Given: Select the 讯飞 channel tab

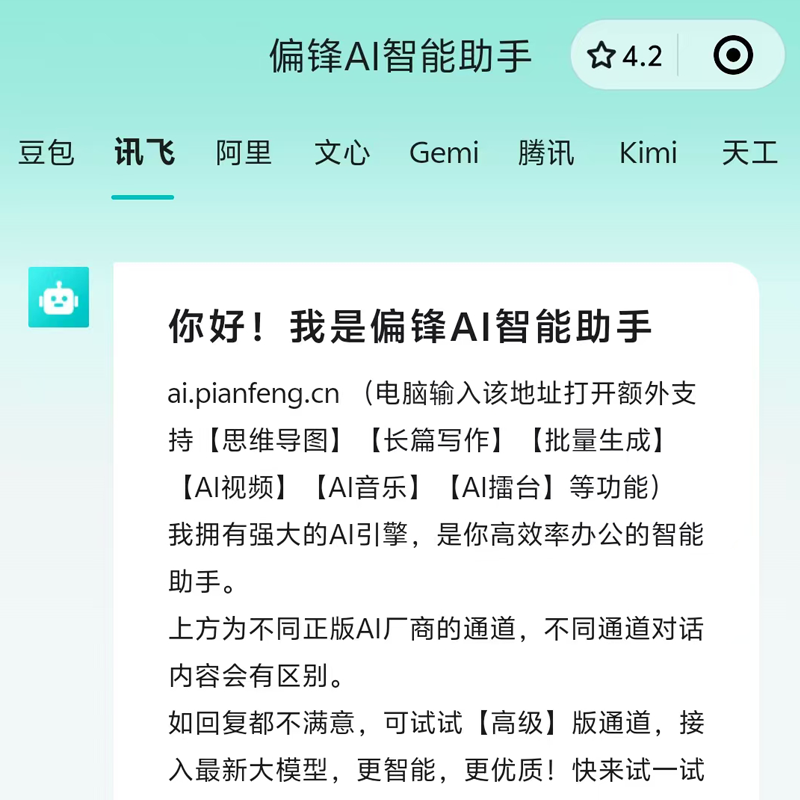Looking at the screenshot, I should click(144, 153).
